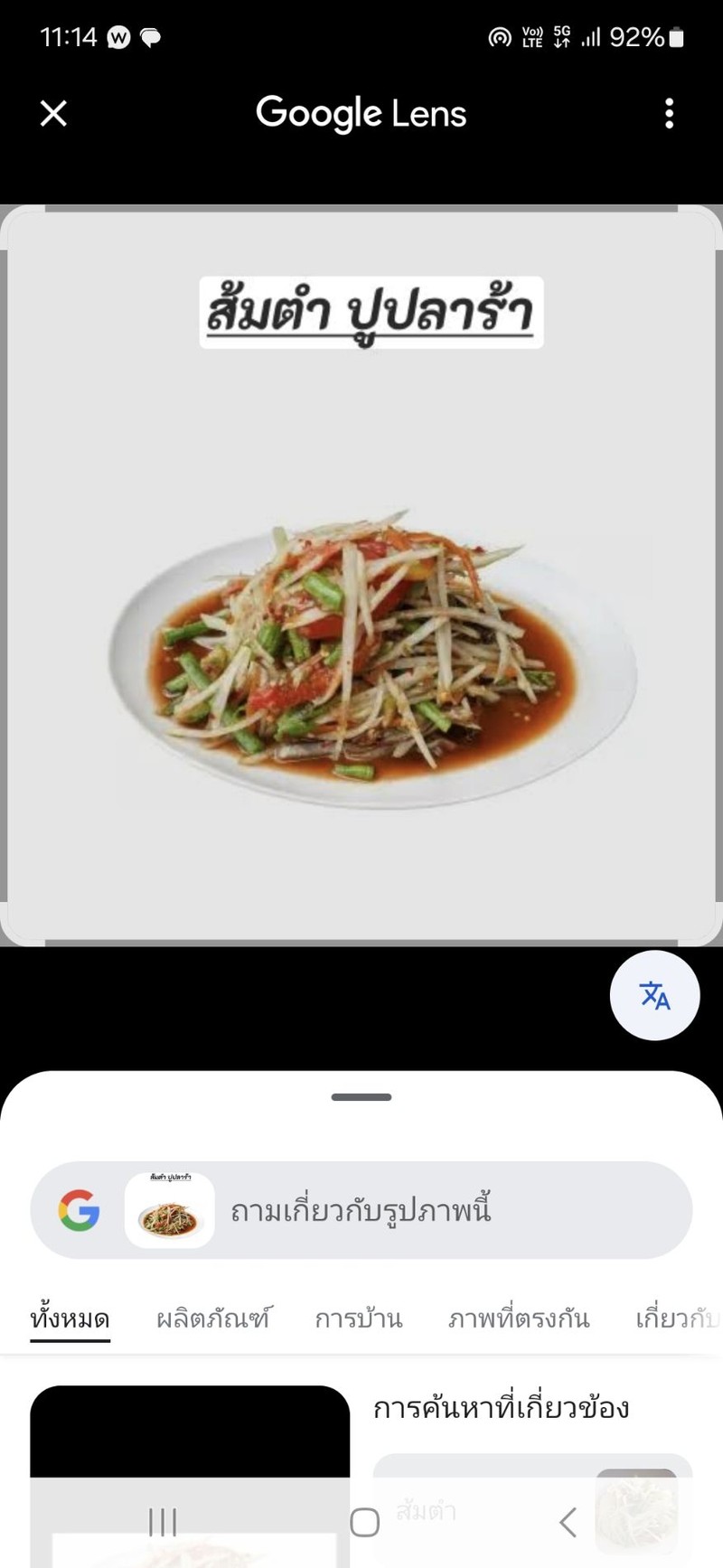Open the ภาพที่ตรงกัน tab
This screenshot has width=723, height=1568.
[519, 1319]
